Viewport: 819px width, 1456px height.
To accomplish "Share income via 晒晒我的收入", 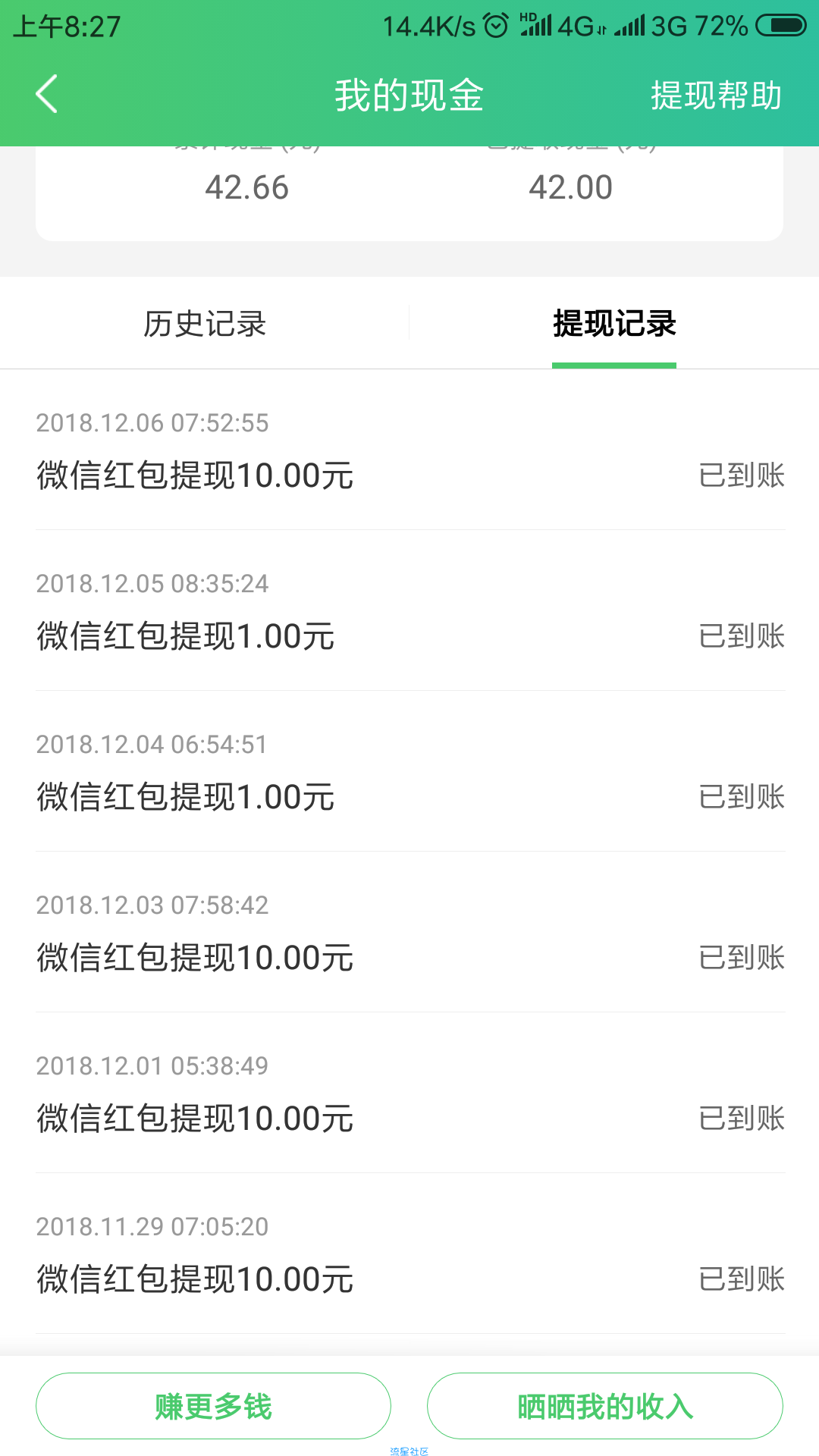I will click(604, 1406).
